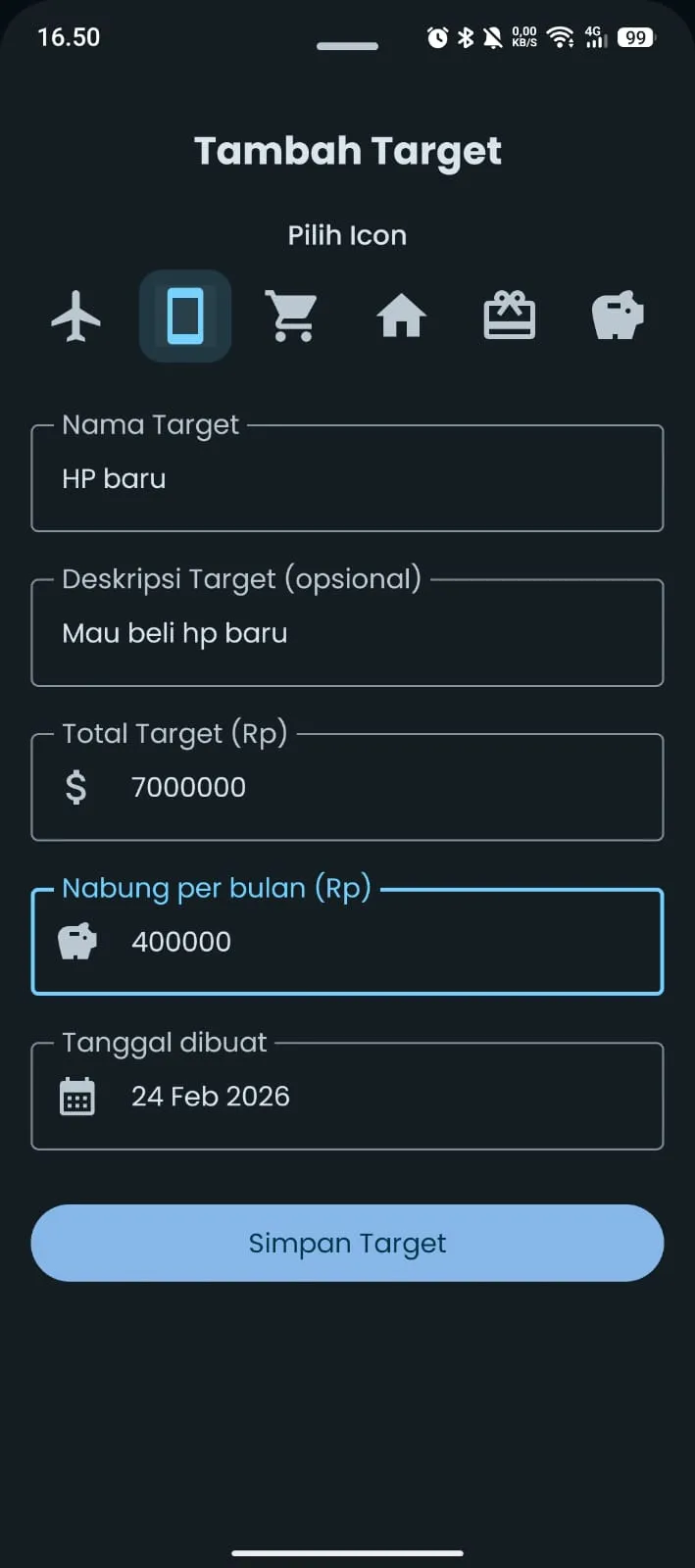The width and height of the screenshot is (695, 1568).
Task: Choose the smartphone icon
Action: pos(185,317)
